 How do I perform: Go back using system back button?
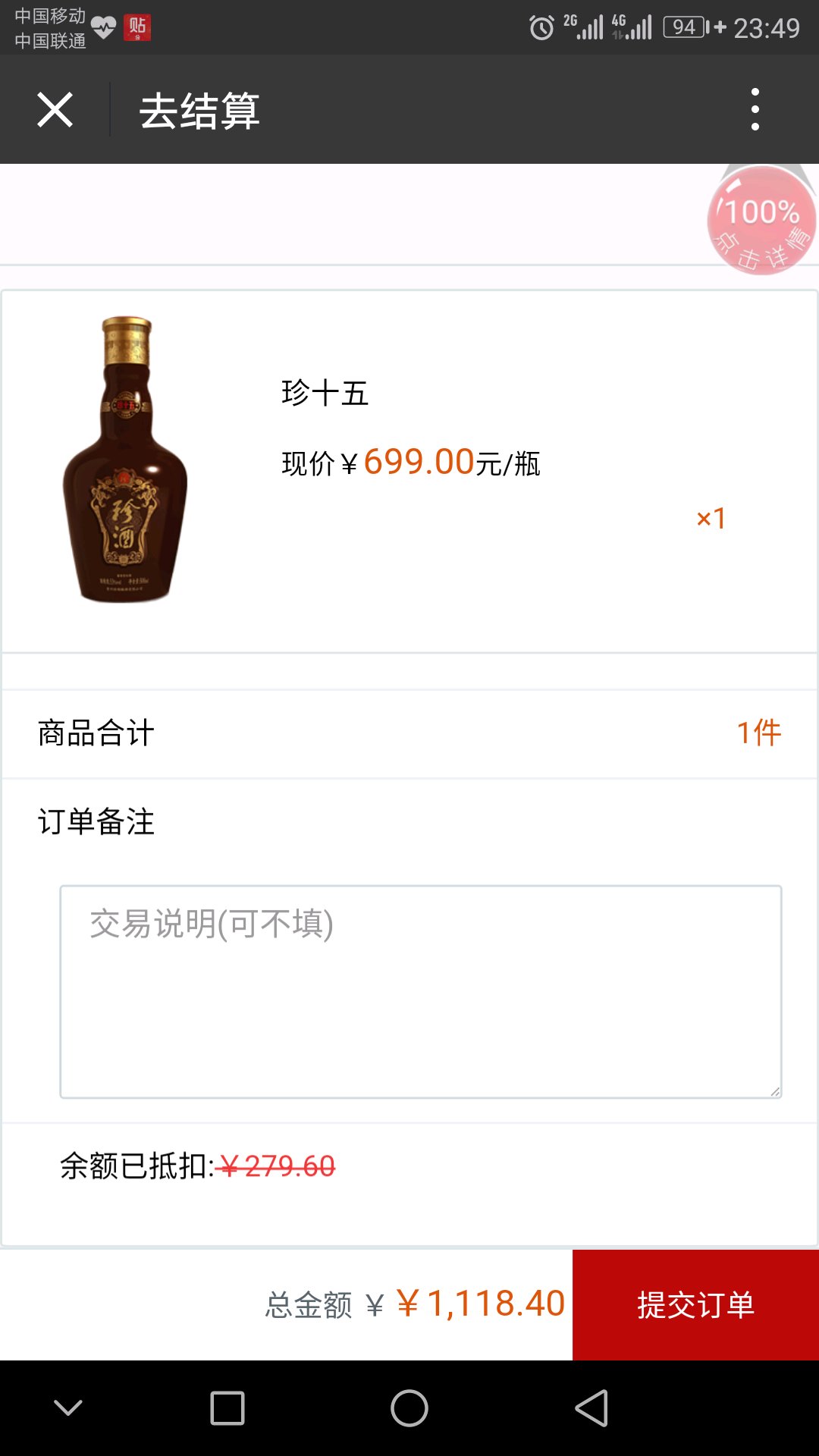pos(591,1408)
